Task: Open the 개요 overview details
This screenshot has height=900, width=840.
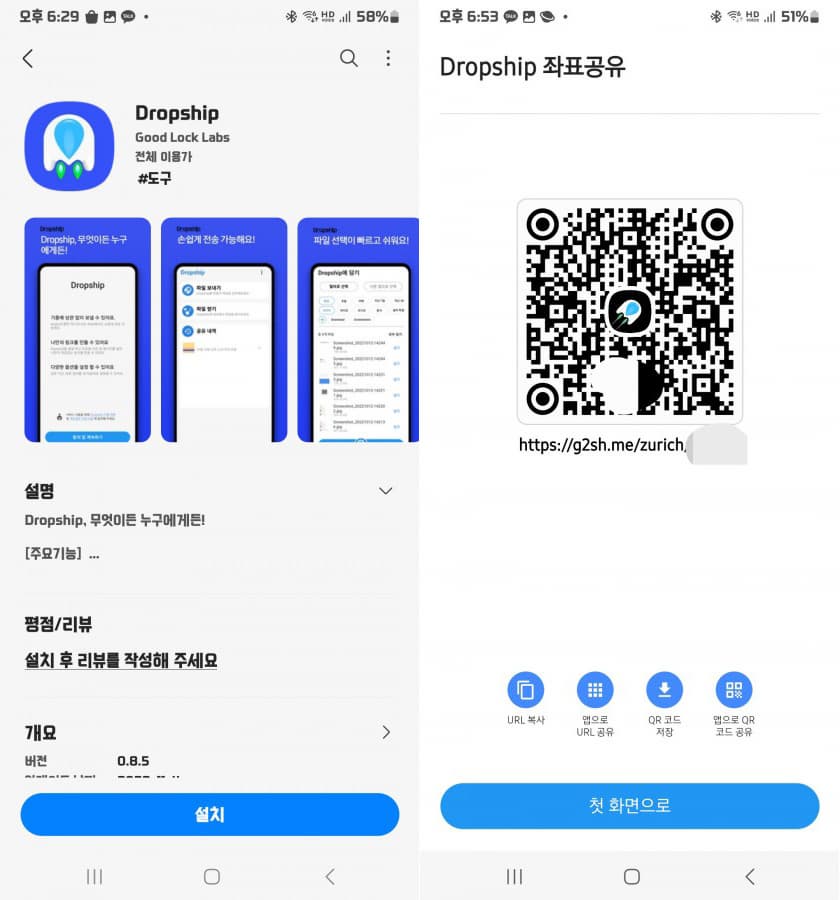Action: click(386, 732)
